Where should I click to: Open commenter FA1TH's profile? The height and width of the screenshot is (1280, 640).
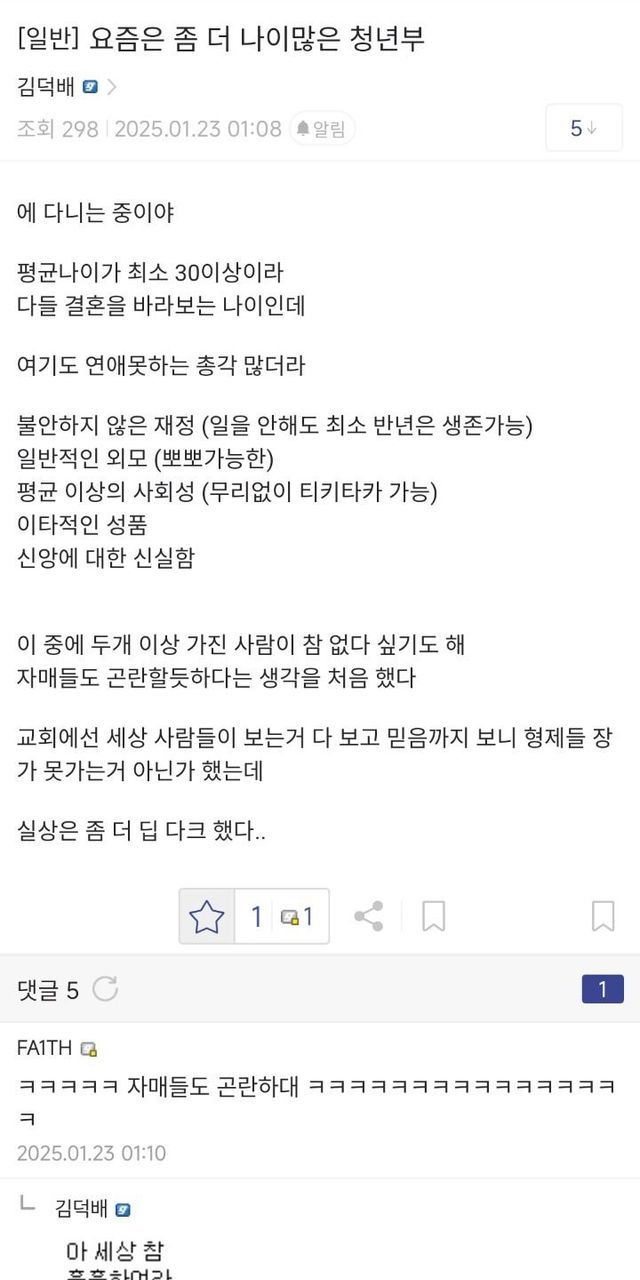[x=45, y=1048]
